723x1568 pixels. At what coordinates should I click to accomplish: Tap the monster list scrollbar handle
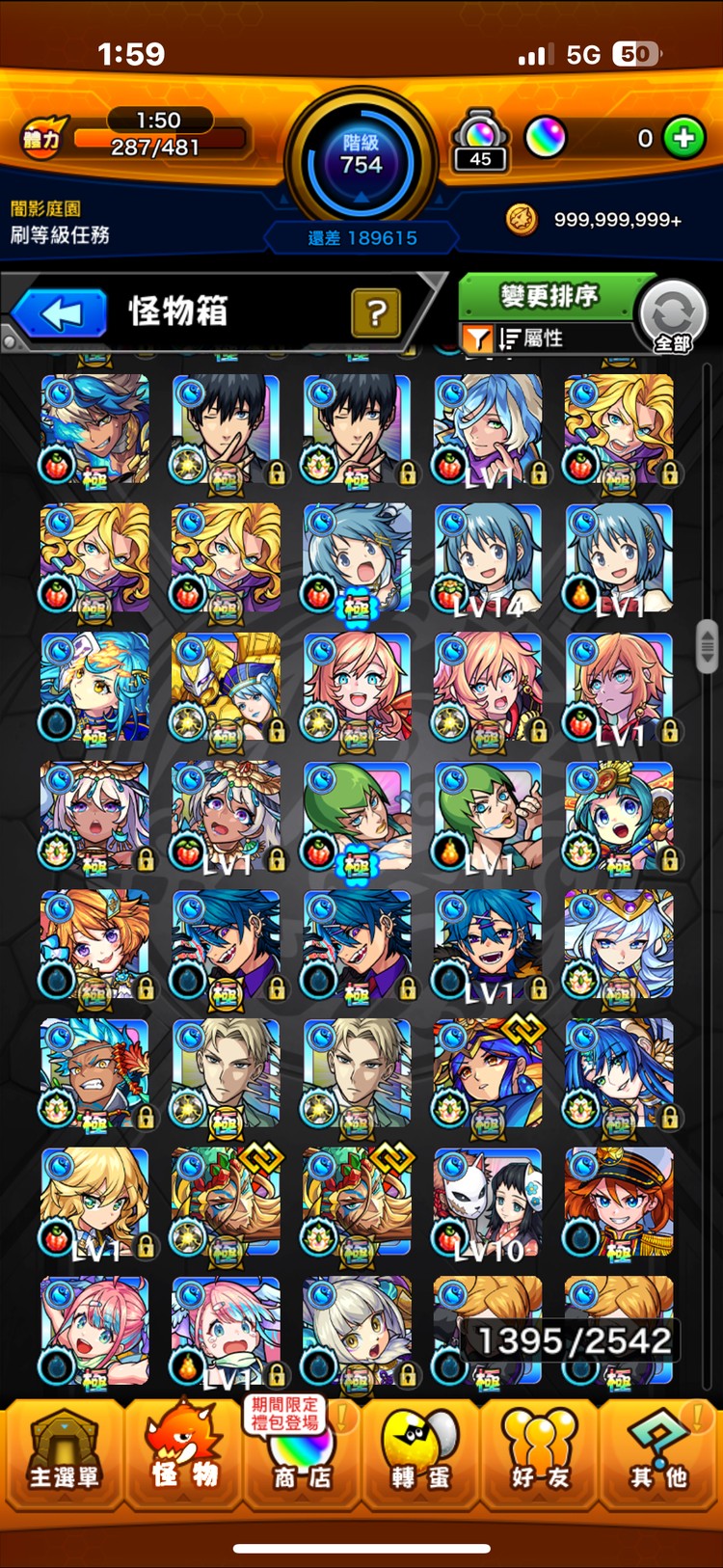(707, 646)
